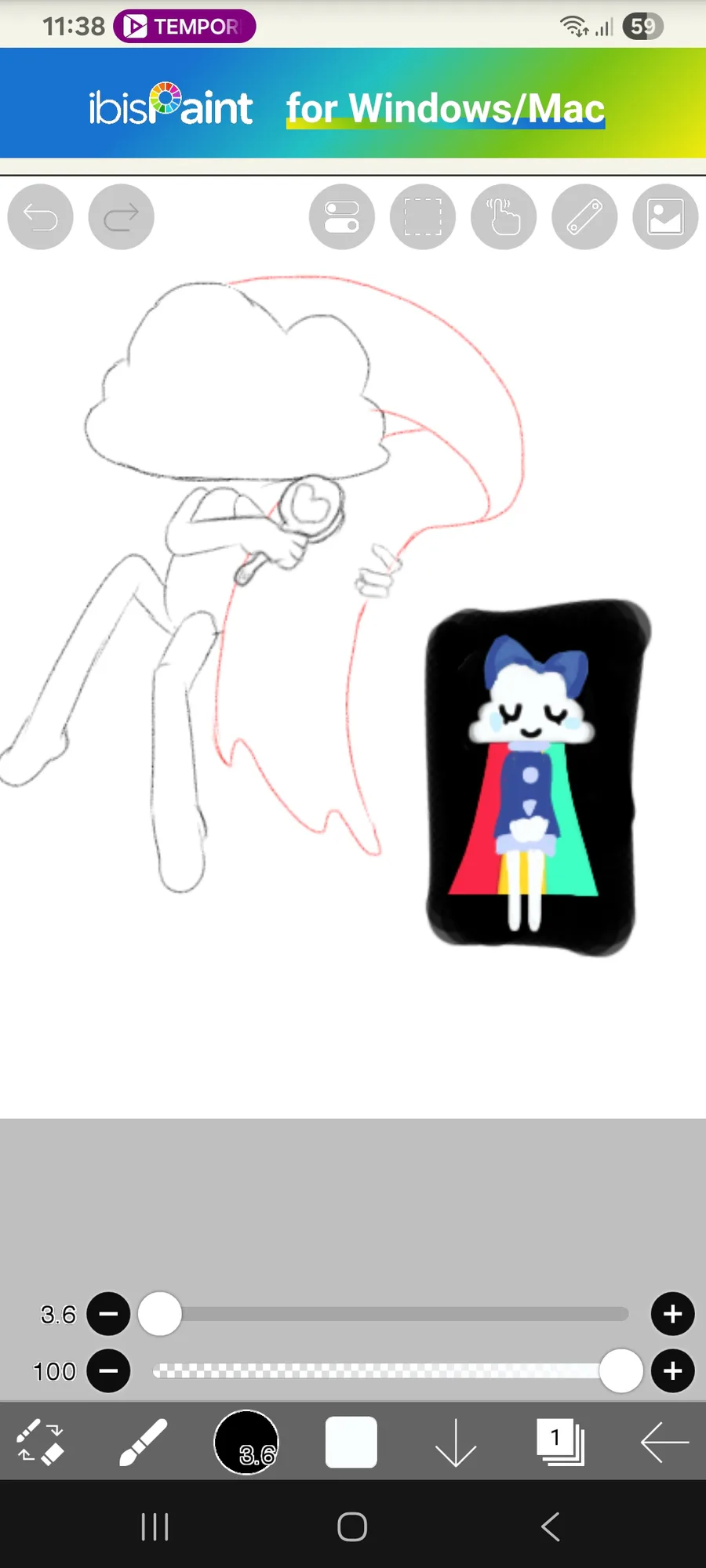
Task: Tap the back arrow to exit canvas
Action: coord(664,1443)
